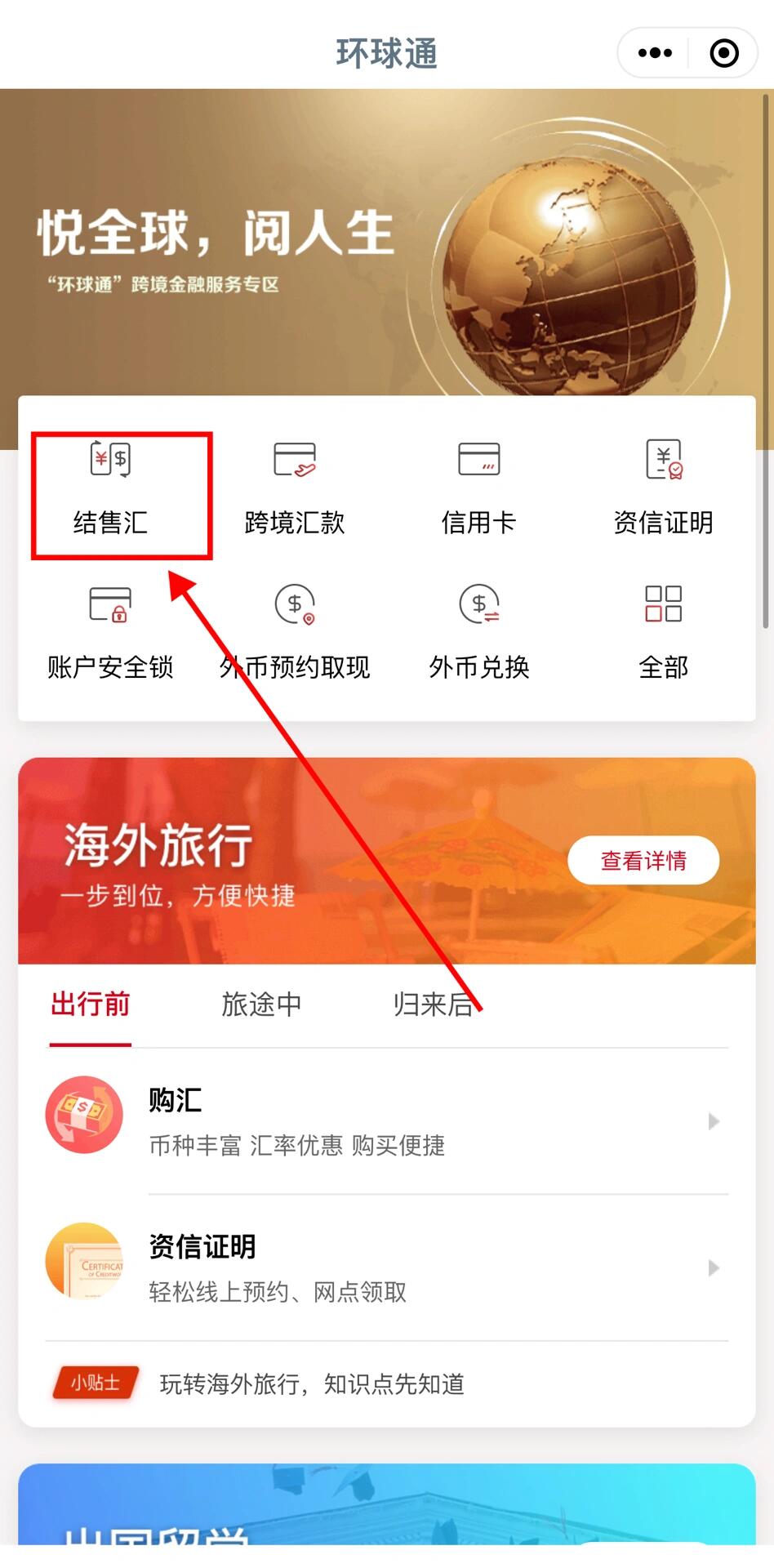Read tip 玩转海外旅行，知识点先知道

[312, 1383]
